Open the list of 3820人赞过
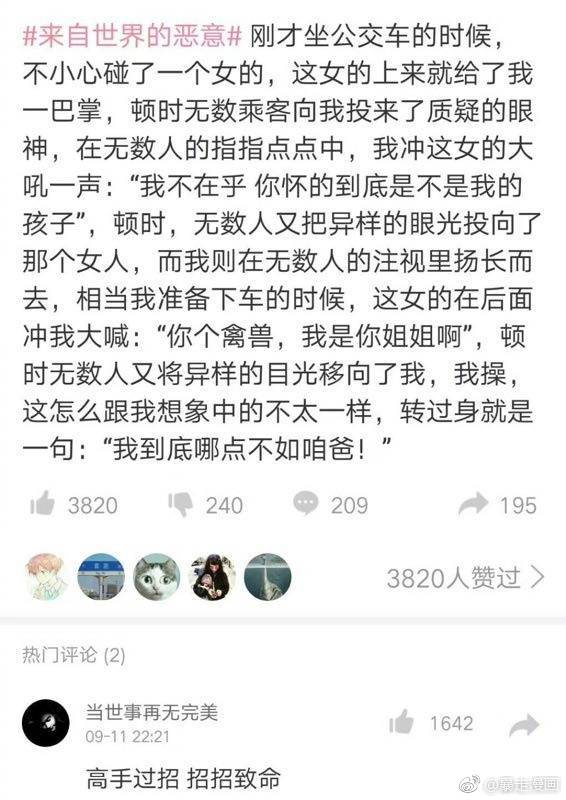This screenshot has width=566, height=800. (x=465, y=578)
